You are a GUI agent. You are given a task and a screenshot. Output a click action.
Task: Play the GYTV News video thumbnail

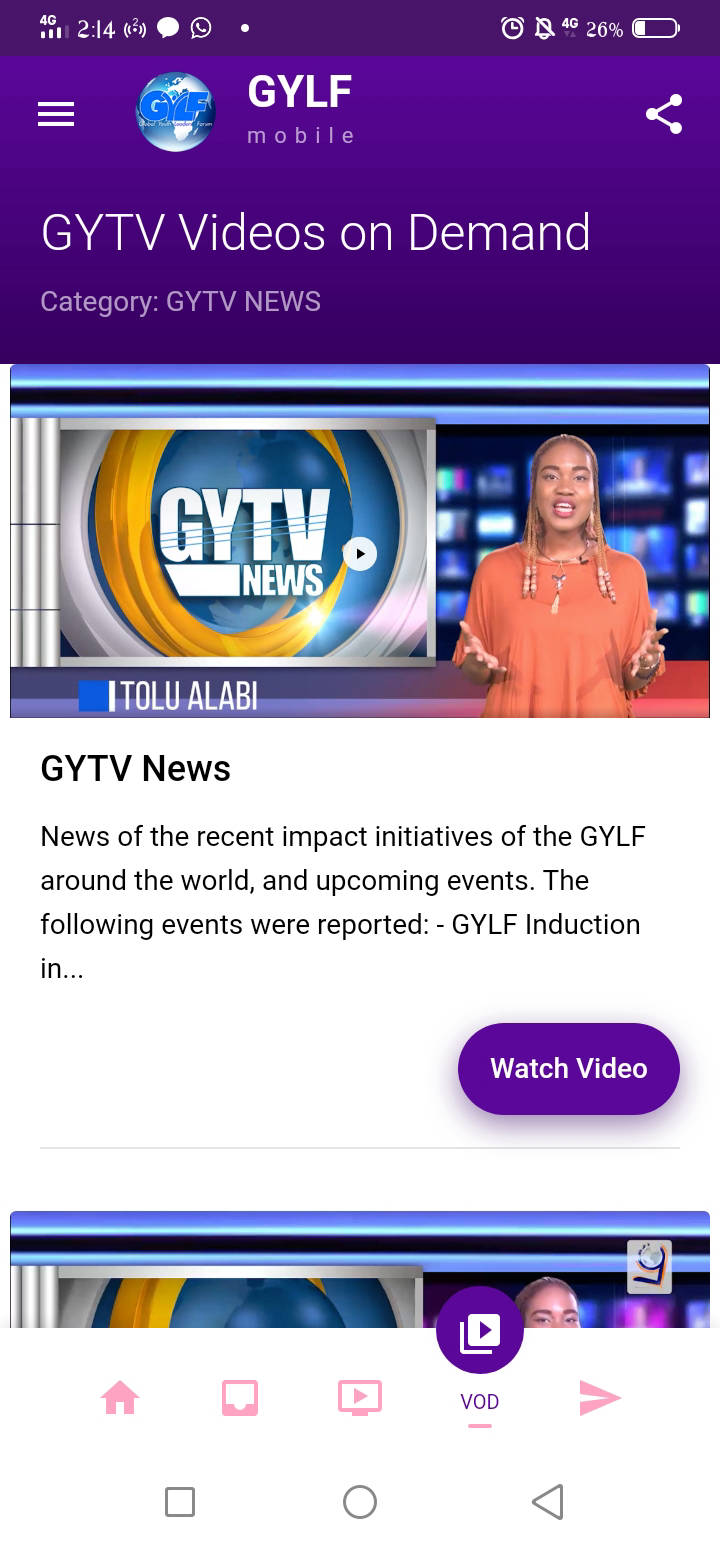point(360,553)
